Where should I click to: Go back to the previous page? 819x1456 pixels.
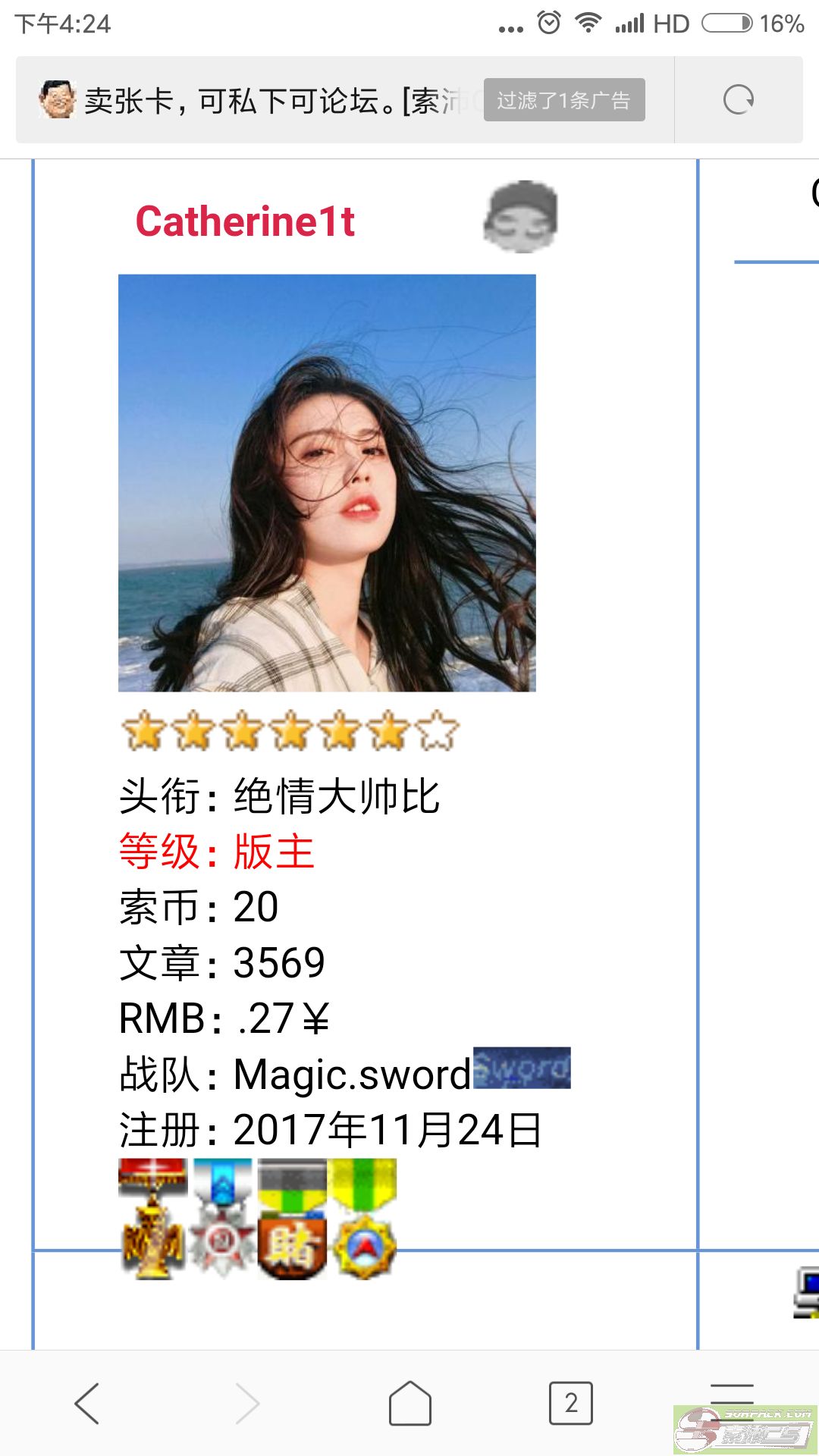point(87,1403)
